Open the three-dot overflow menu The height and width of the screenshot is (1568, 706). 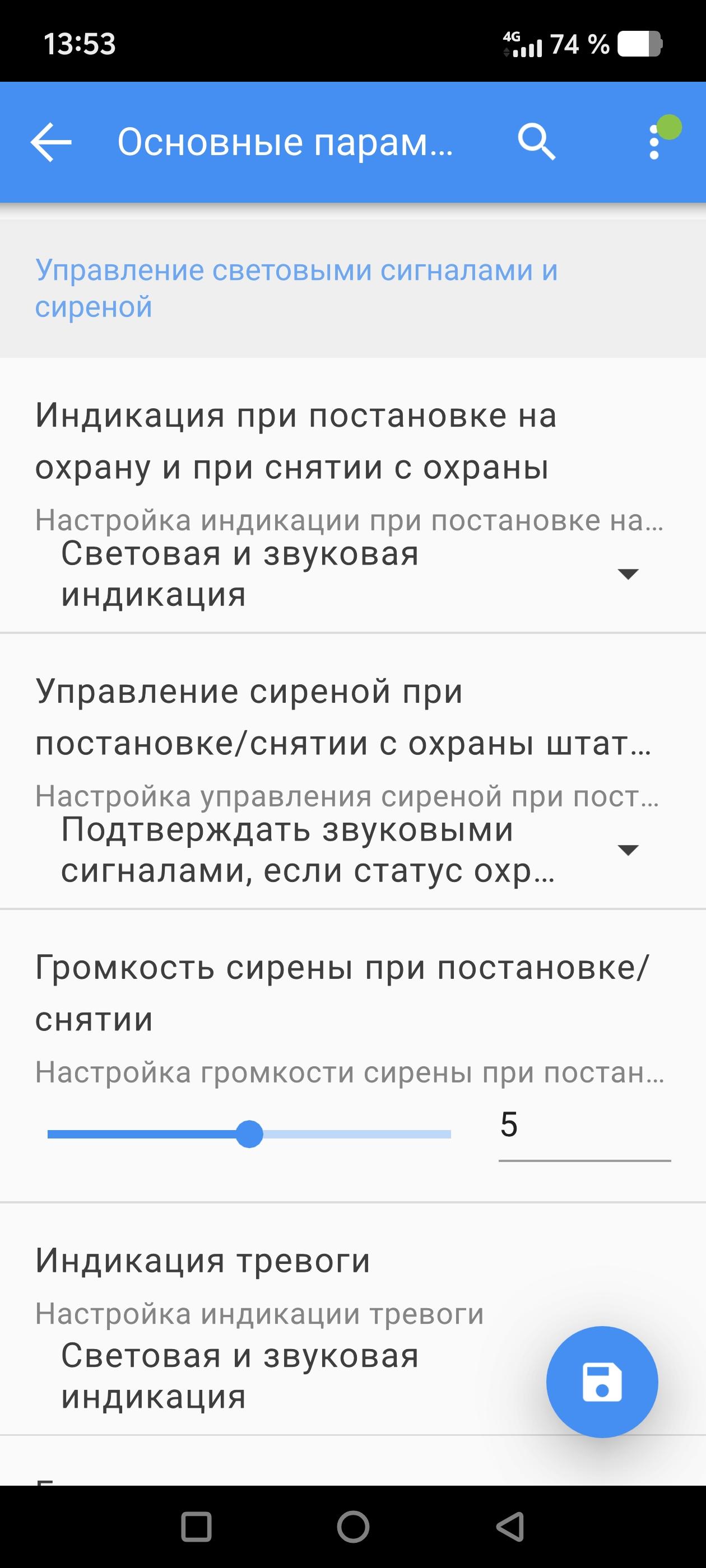click(x=654, y=142)
